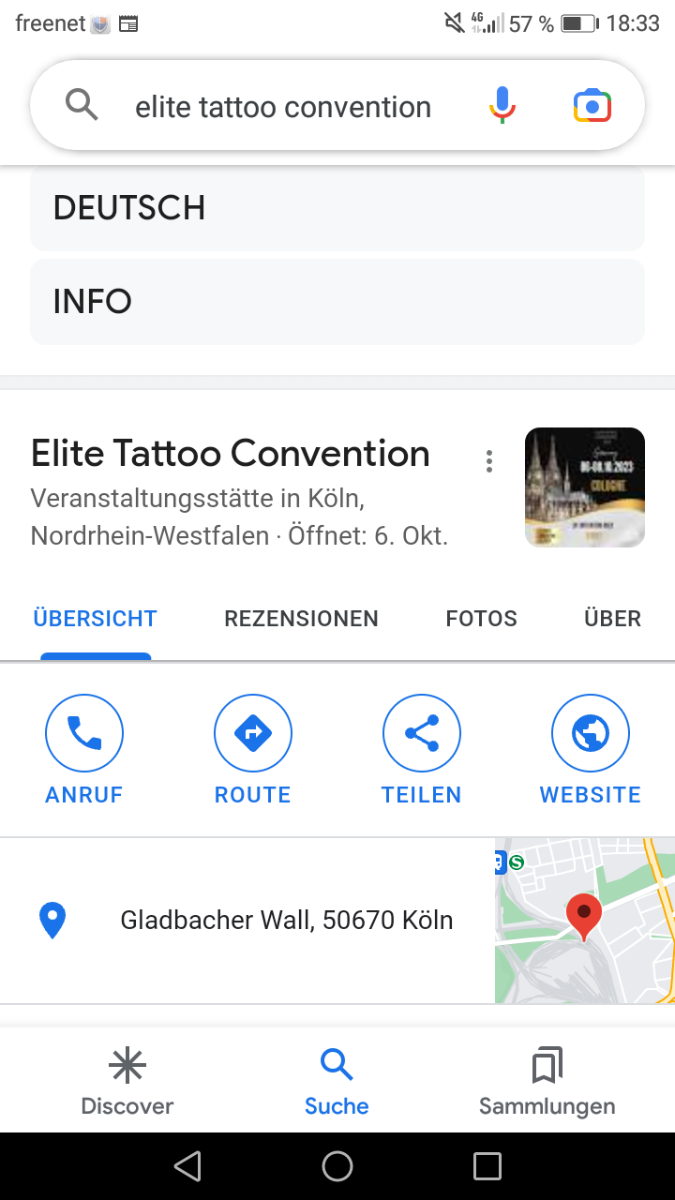This screenshot has height=1200, width=675.
Task: Select the DEUTSCH chip
Action: tap(337, 208)
